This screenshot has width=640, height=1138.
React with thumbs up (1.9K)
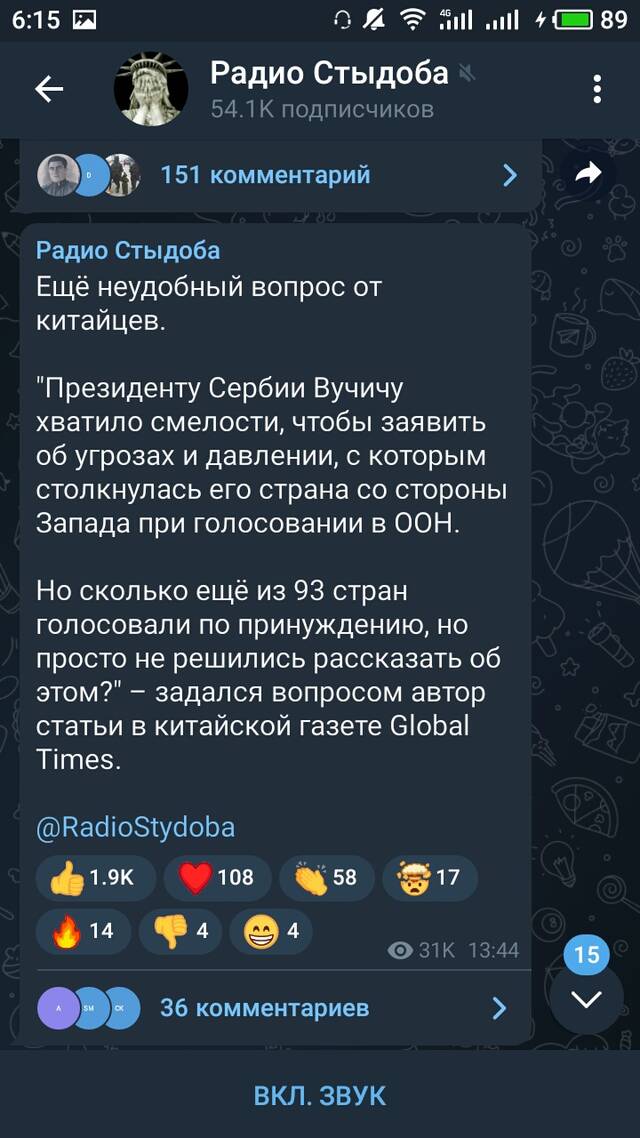(95, 877)
